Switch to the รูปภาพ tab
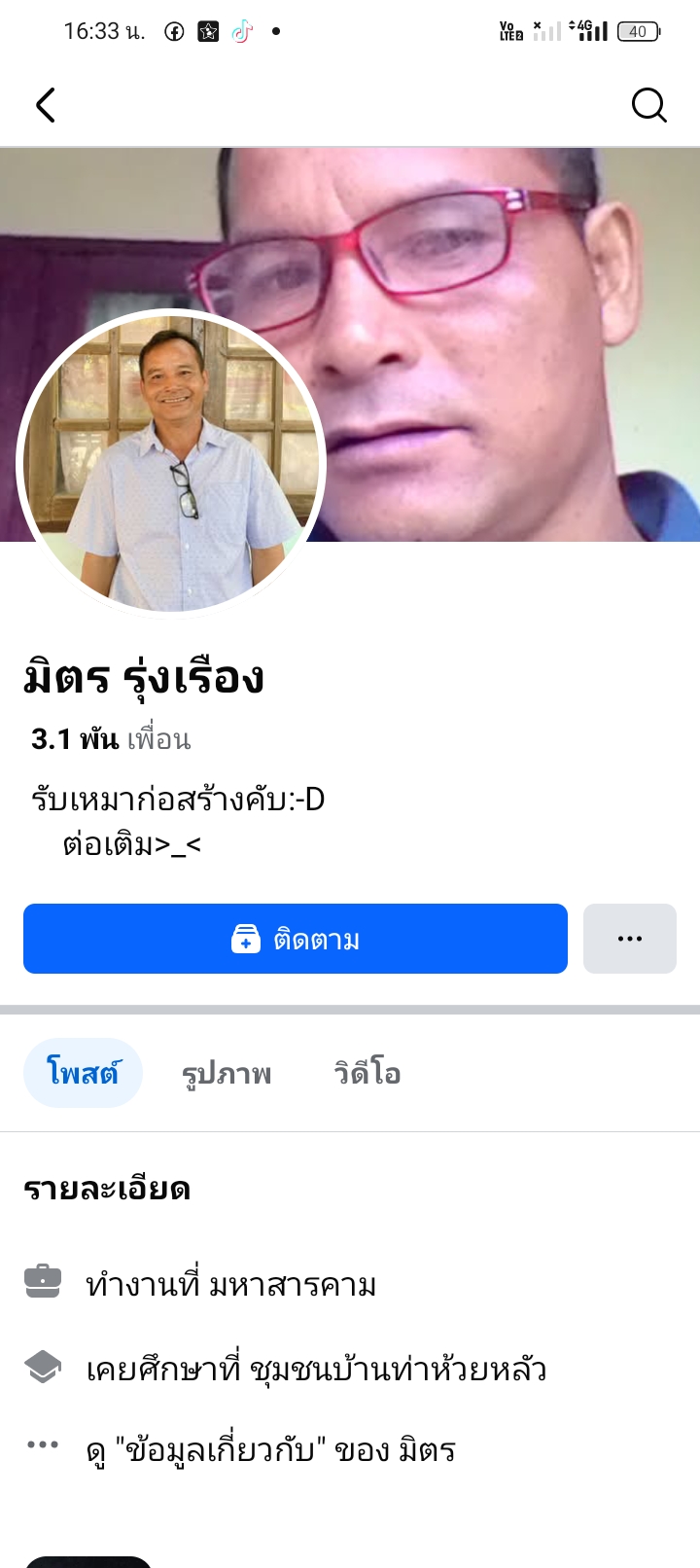 click(227, 1074)
